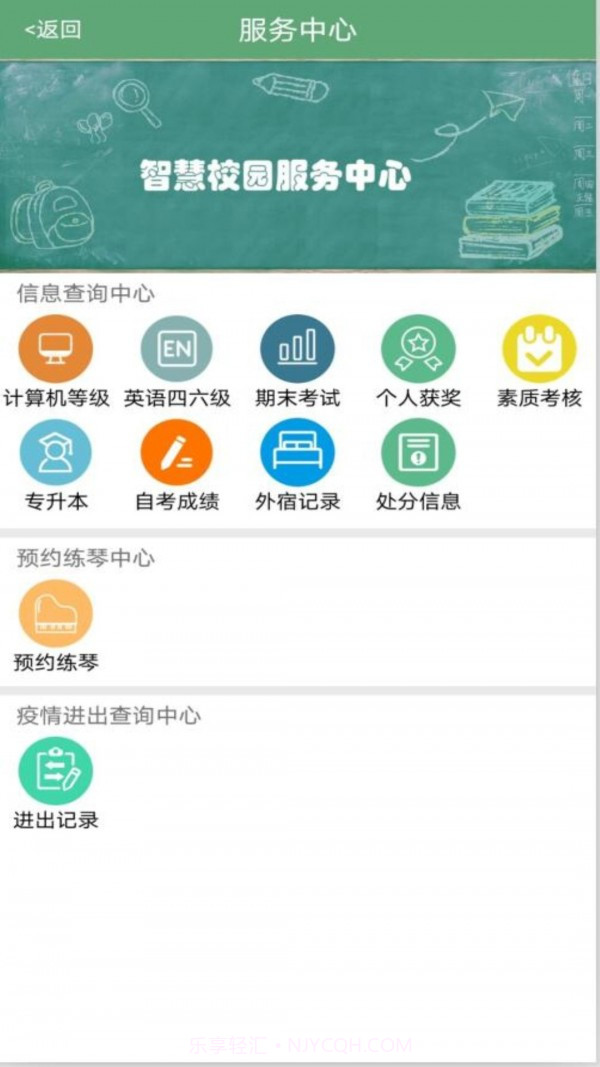Viewport: 600px width, 1067px height.
Task: Check 英语四六级 results
Action: coord(177,349)
